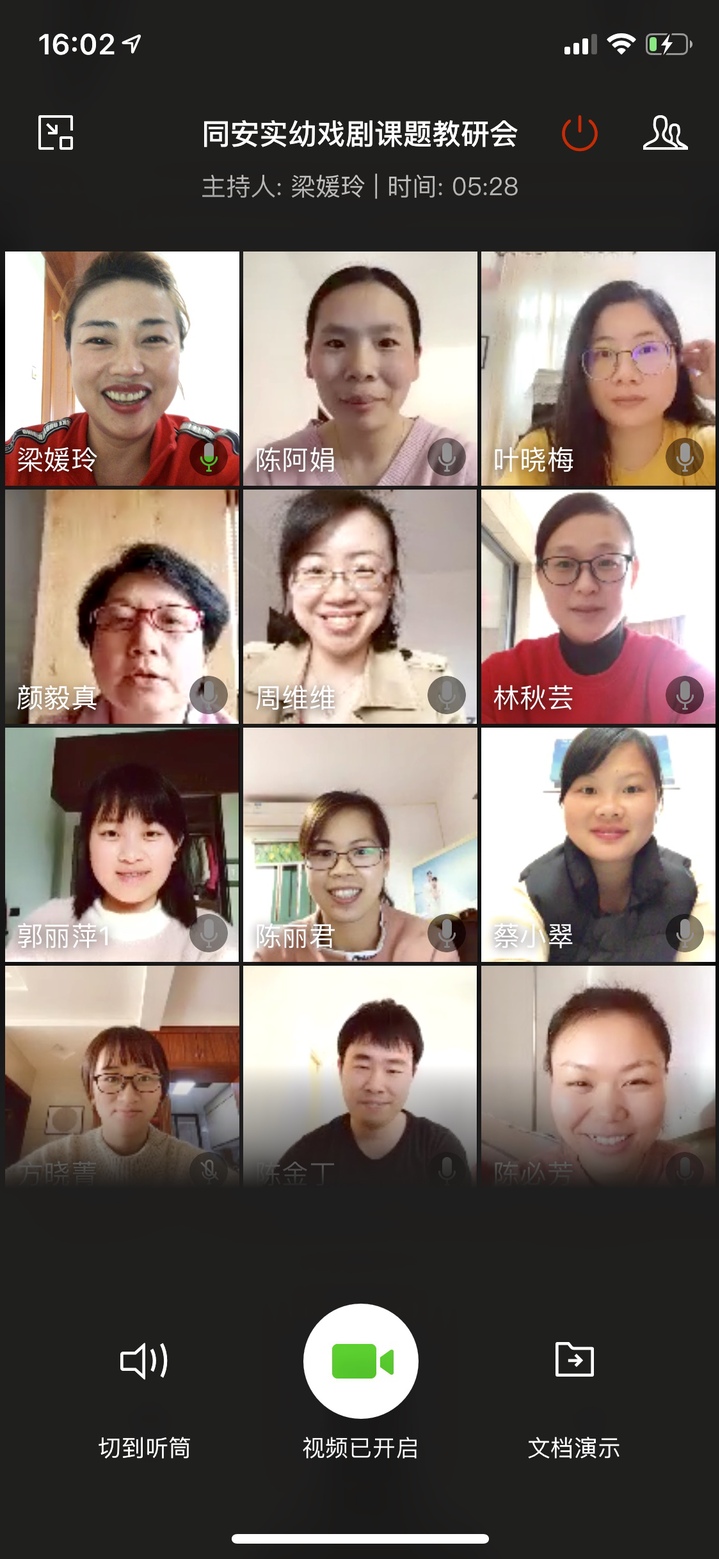Image resolution: width=719 pixels, height=1559 pixels.
Task: Select 陈阿娟's video tile
Action: point(360,368)
